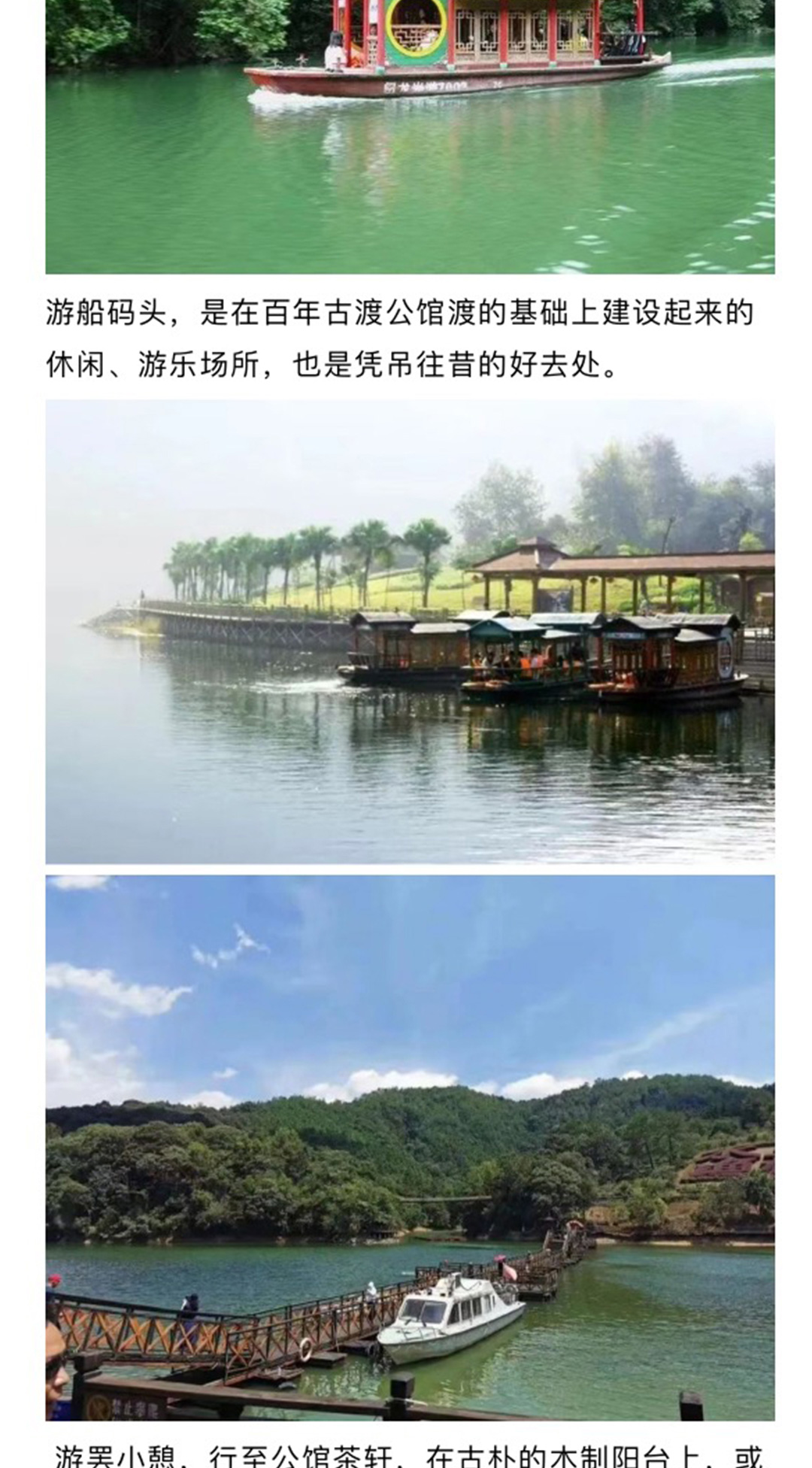Open the red pavilion boat photo

410,136
